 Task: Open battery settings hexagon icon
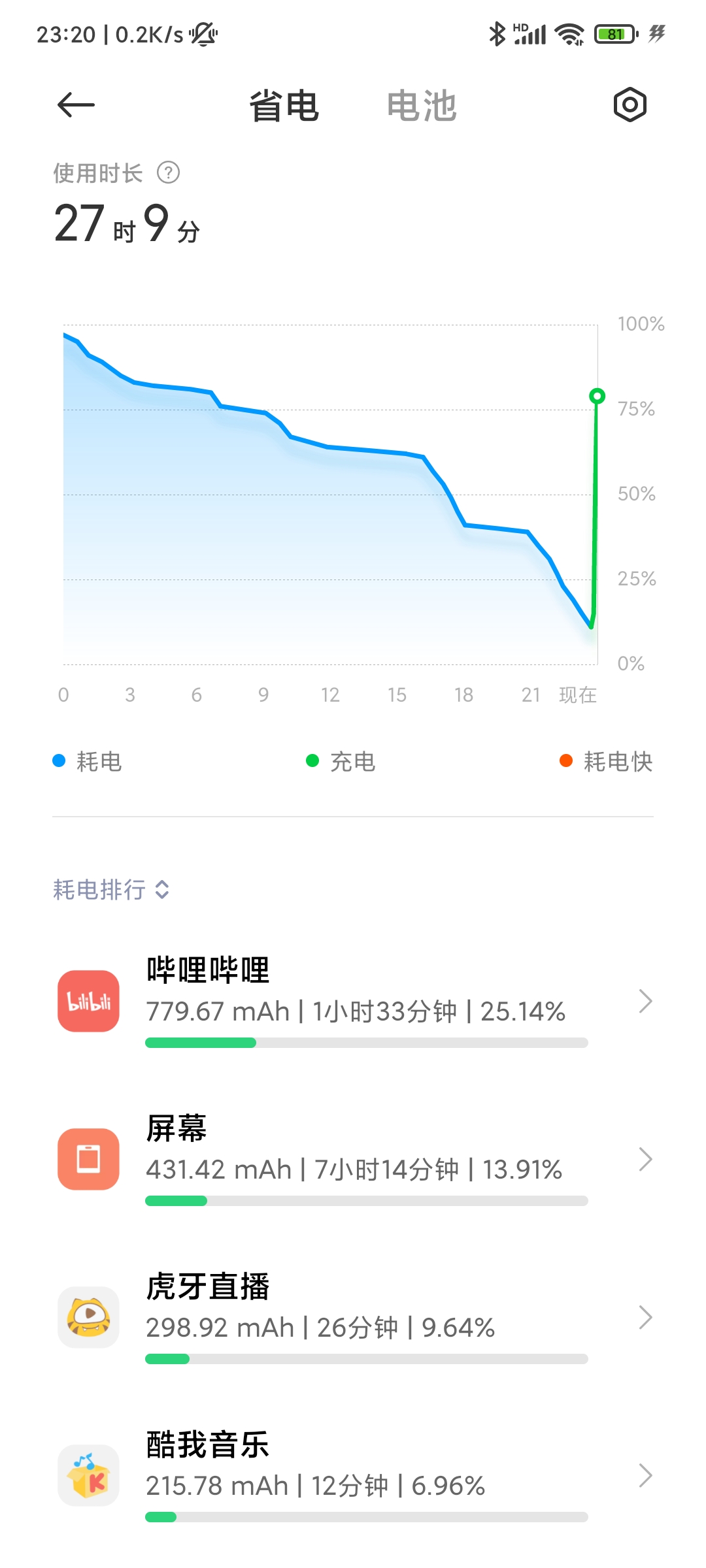point(630,105)
